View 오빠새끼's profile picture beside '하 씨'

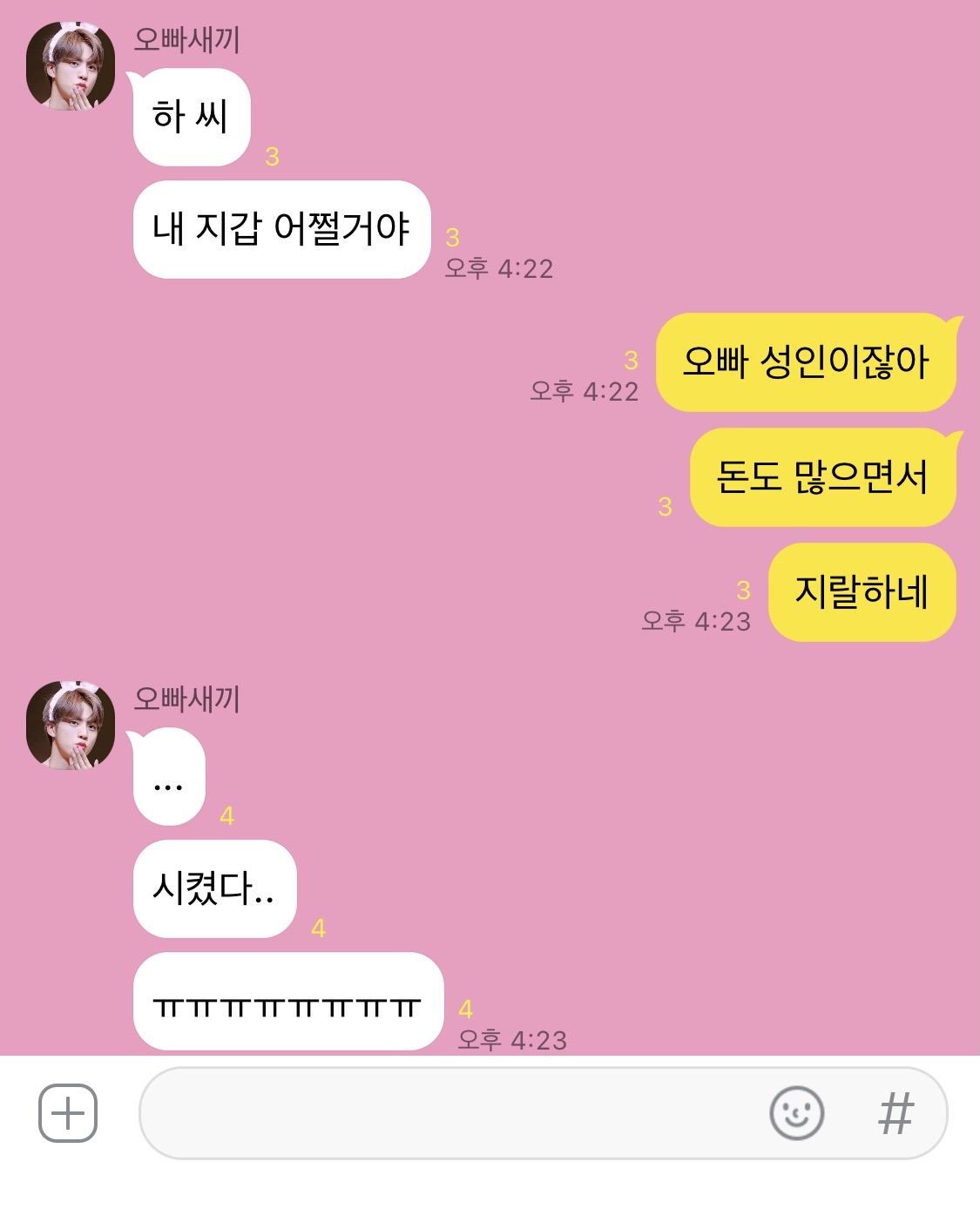(71, 67)
